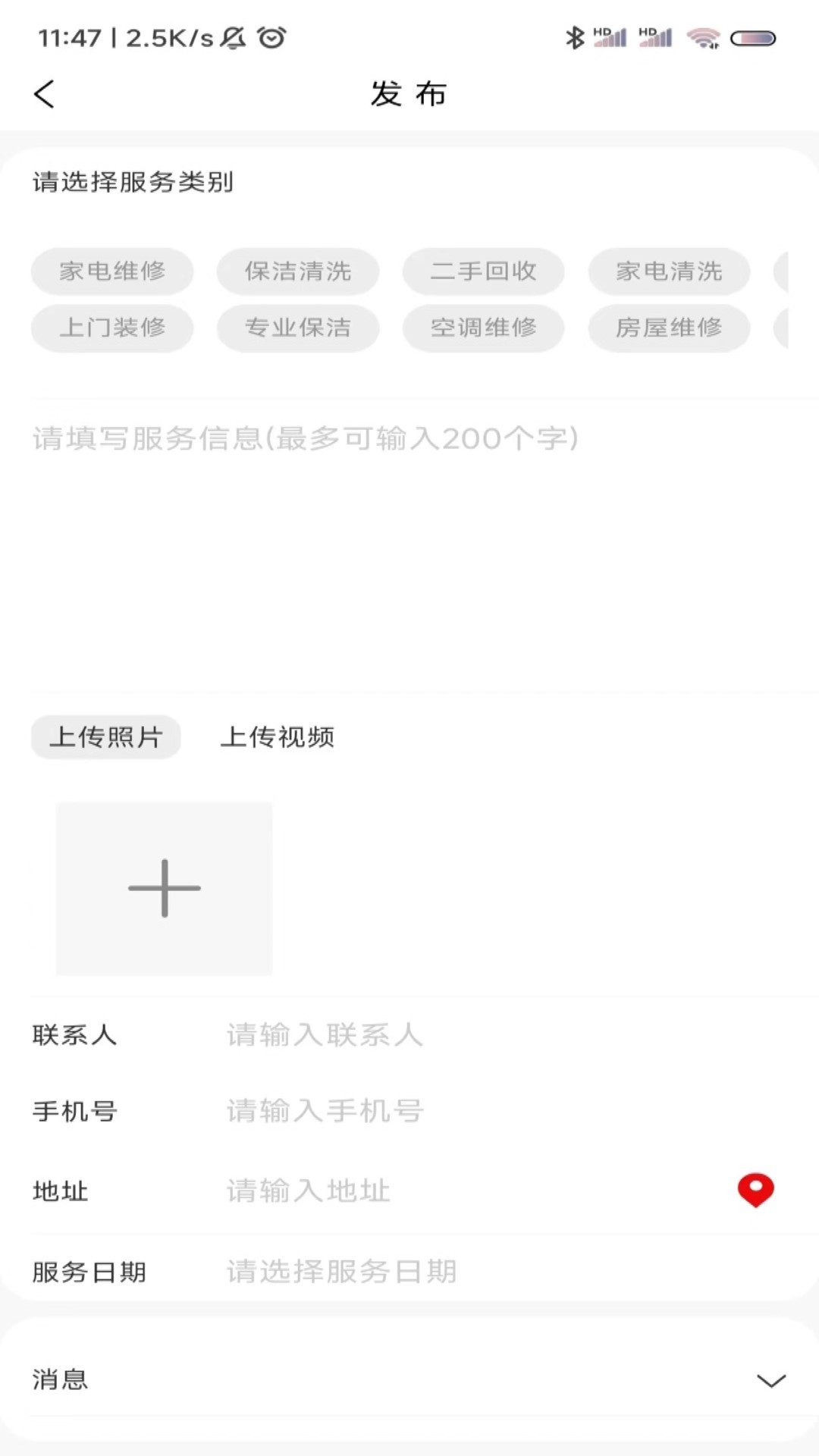Select the 保洁清洗 category button
This screenshot has width=819, height=1456.
(x=297, y=271)
